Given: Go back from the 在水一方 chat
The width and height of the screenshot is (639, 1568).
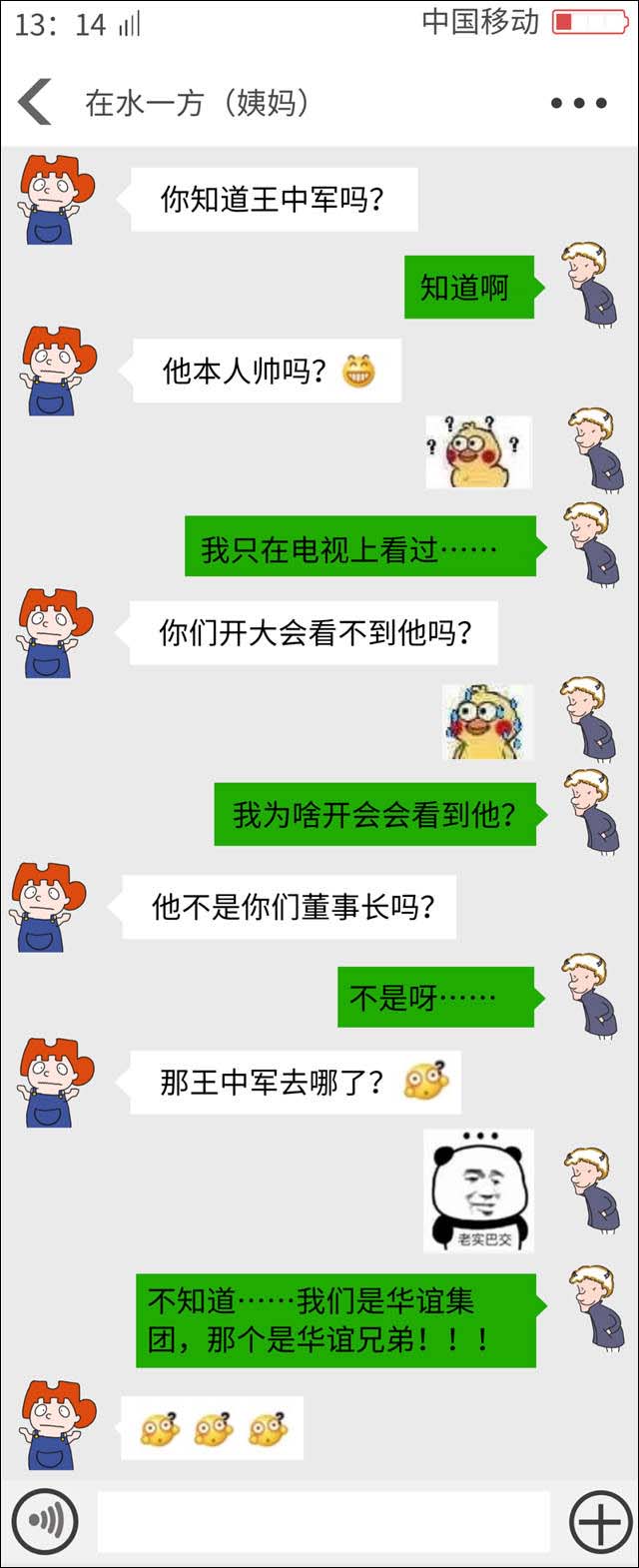Looking at the screenshot, I should (x=35, y=102).
